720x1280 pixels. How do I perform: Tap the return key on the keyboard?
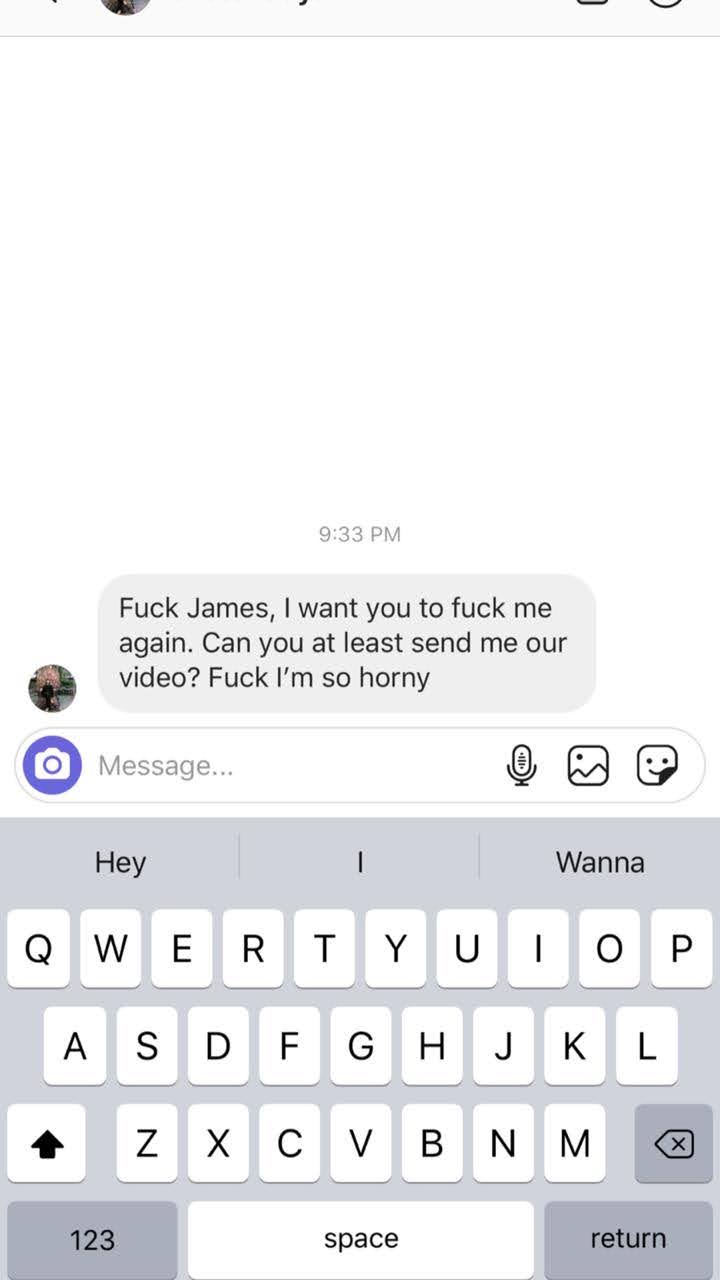628,1240
